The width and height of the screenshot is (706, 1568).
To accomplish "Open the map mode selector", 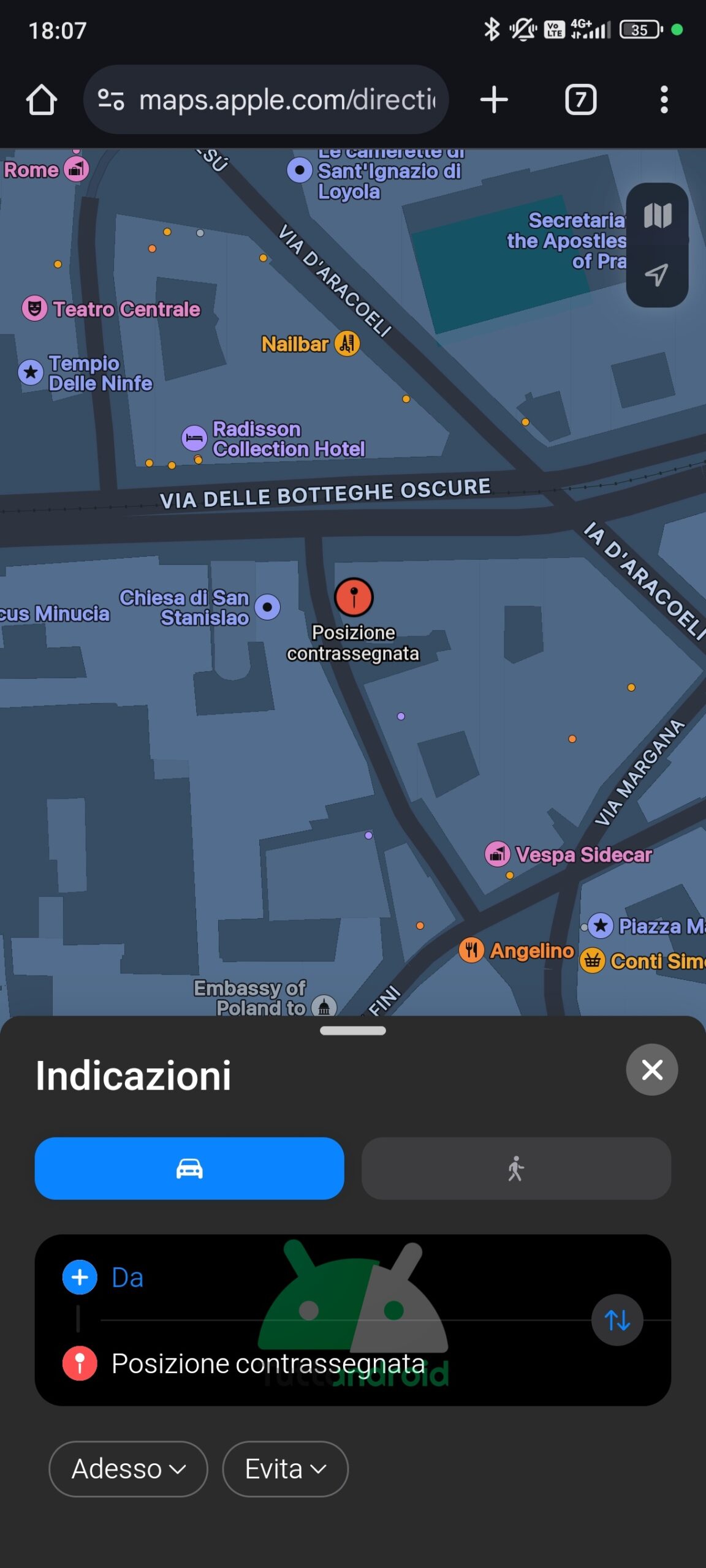I will [657, 216].
